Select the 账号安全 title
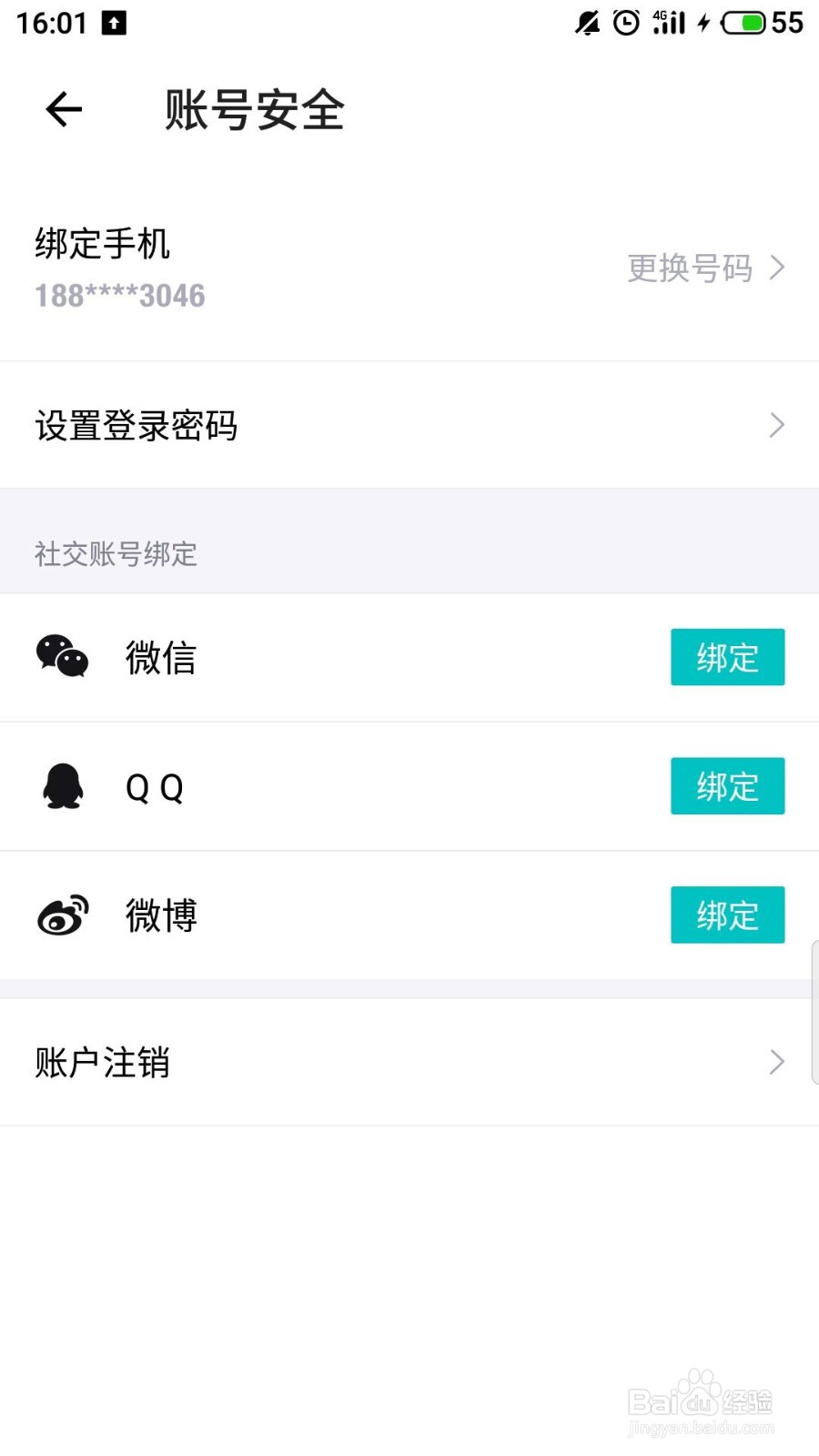Viewport: 819px width, 1456px height. pyautogui.click(x=253, y=108)
